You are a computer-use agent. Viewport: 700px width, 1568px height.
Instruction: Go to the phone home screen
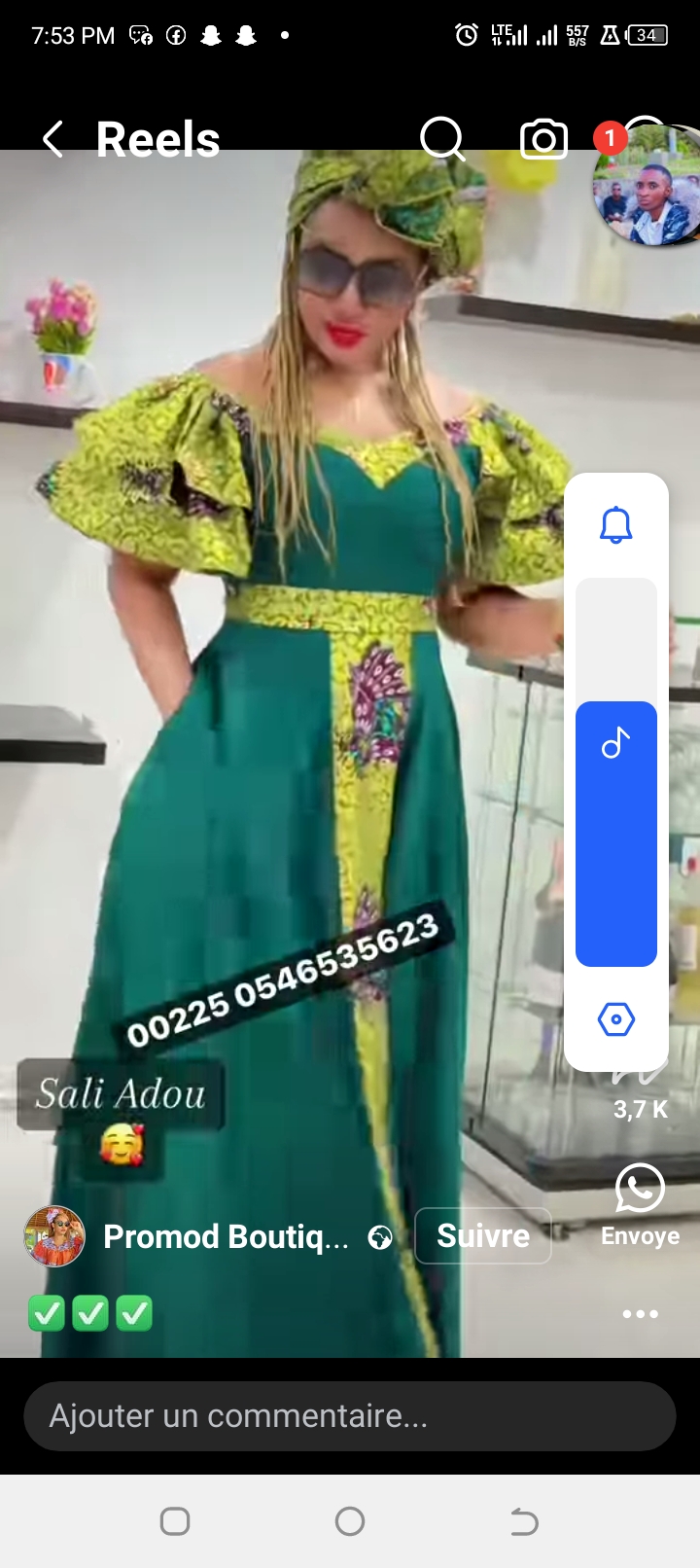click(350, 1521)
